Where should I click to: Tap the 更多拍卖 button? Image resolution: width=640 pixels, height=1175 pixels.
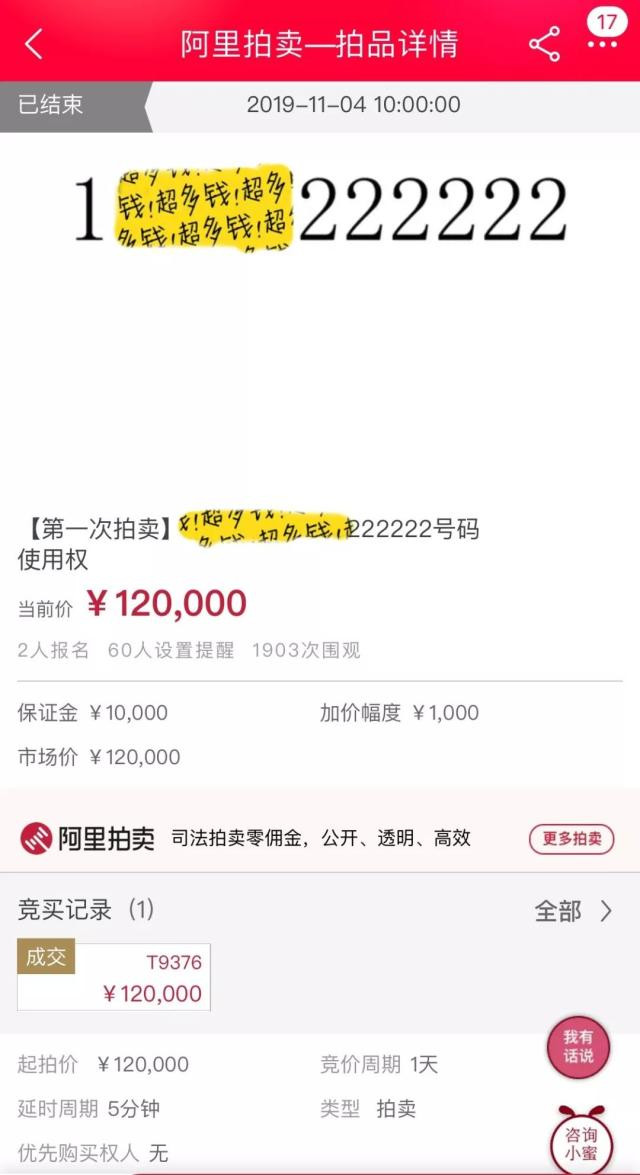(571, 839)
